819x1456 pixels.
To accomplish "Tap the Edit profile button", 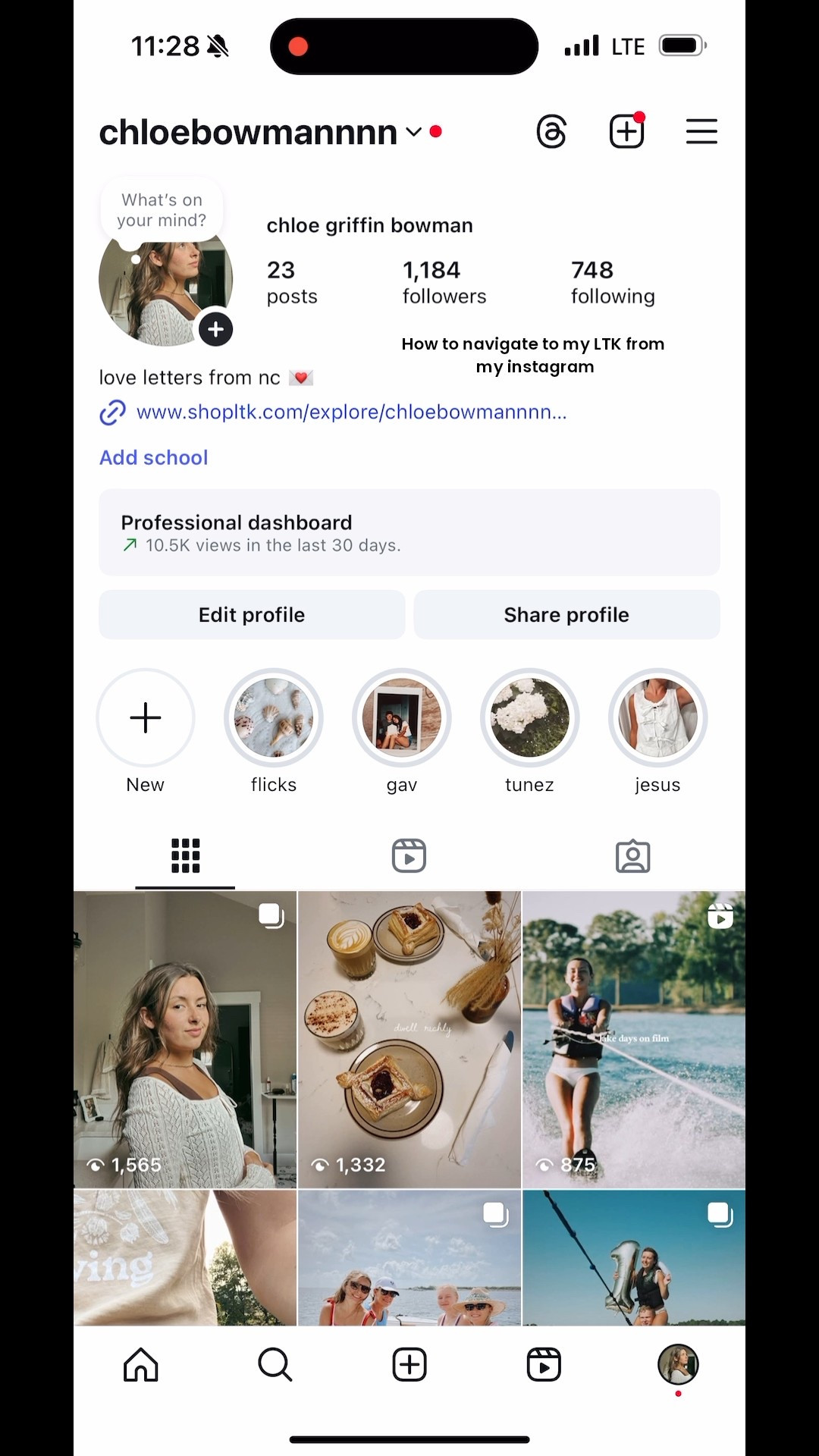I will 251,614.
